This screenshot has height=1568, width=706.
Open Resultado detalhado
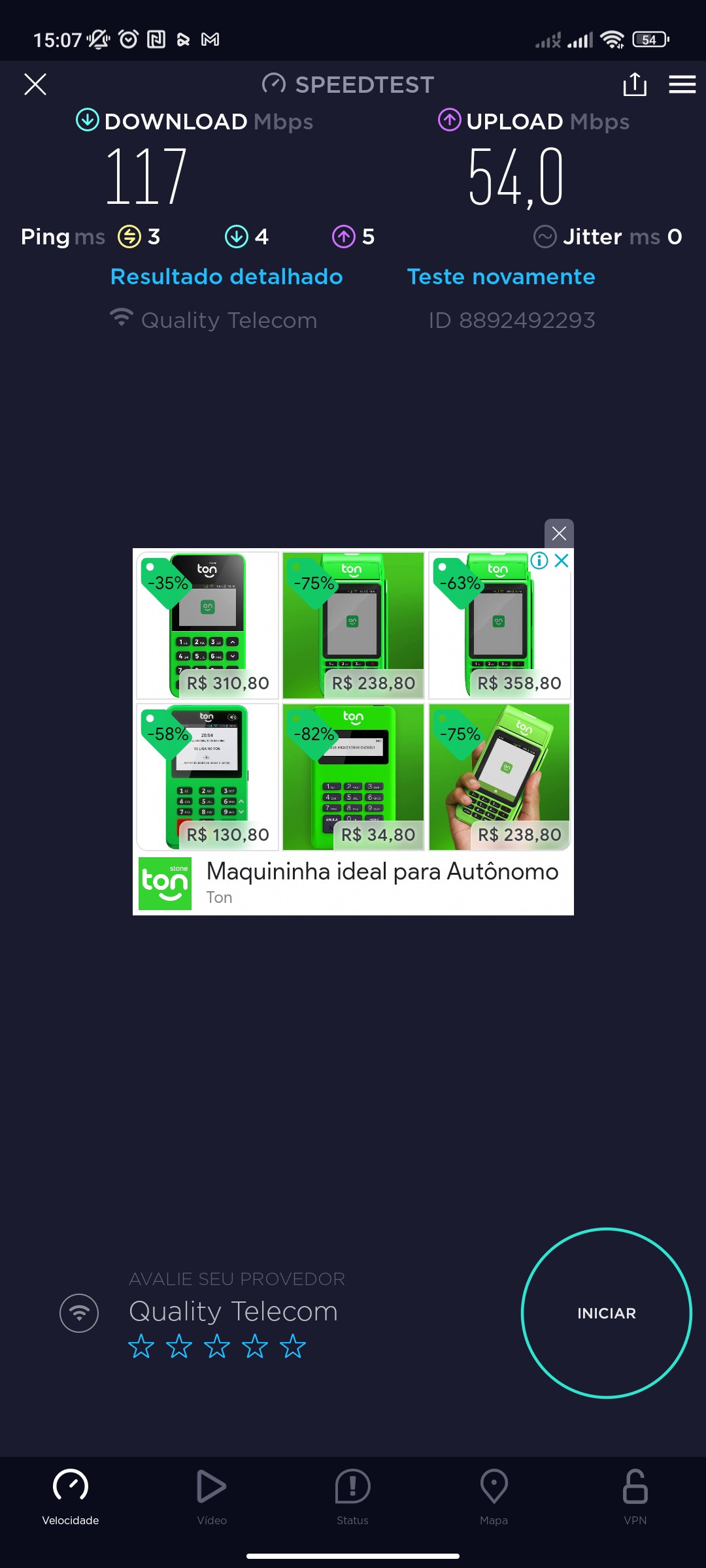[x=226, y=277]
